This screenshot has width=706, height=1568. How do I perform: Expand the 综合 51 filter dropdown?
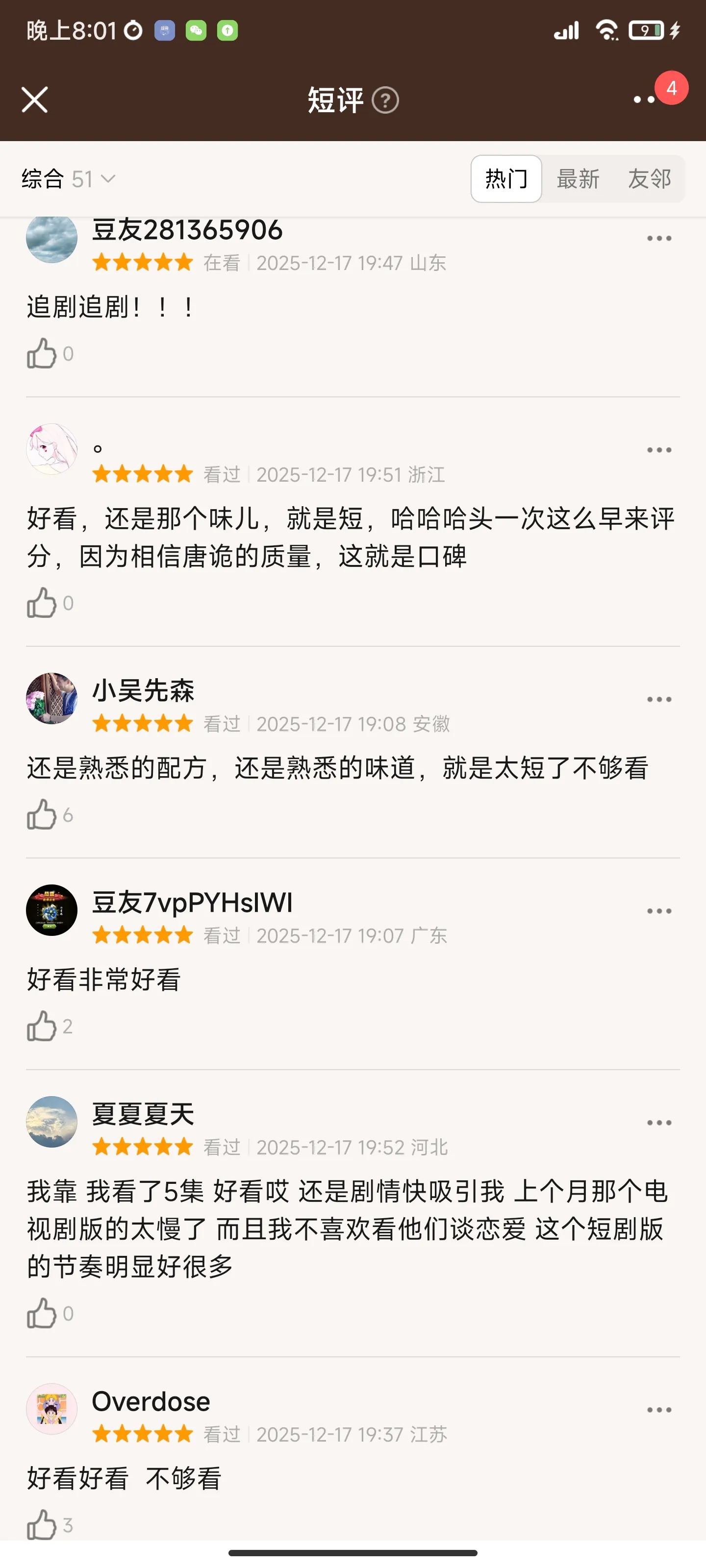click(x=68, y=179)
